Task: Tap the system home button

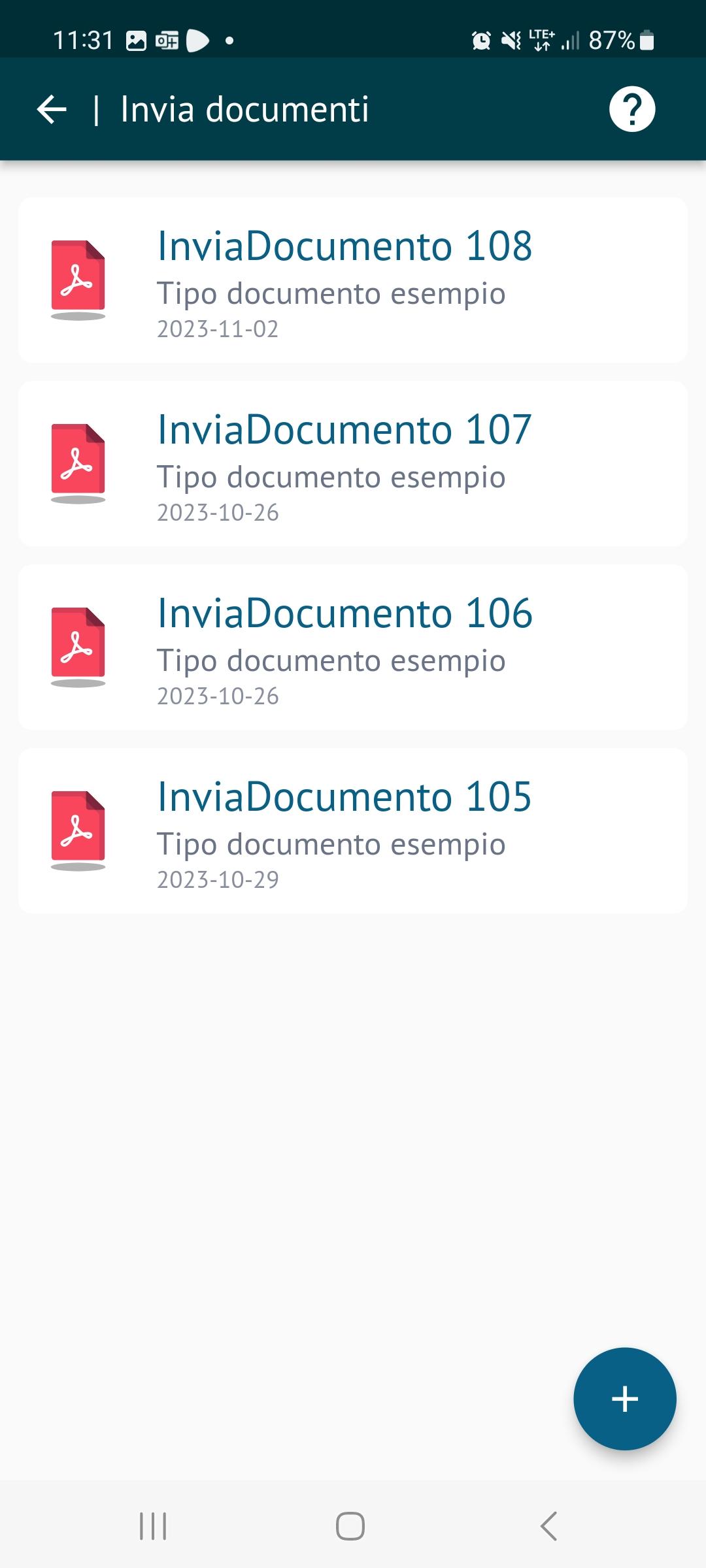Action: tap(350, 1527)
